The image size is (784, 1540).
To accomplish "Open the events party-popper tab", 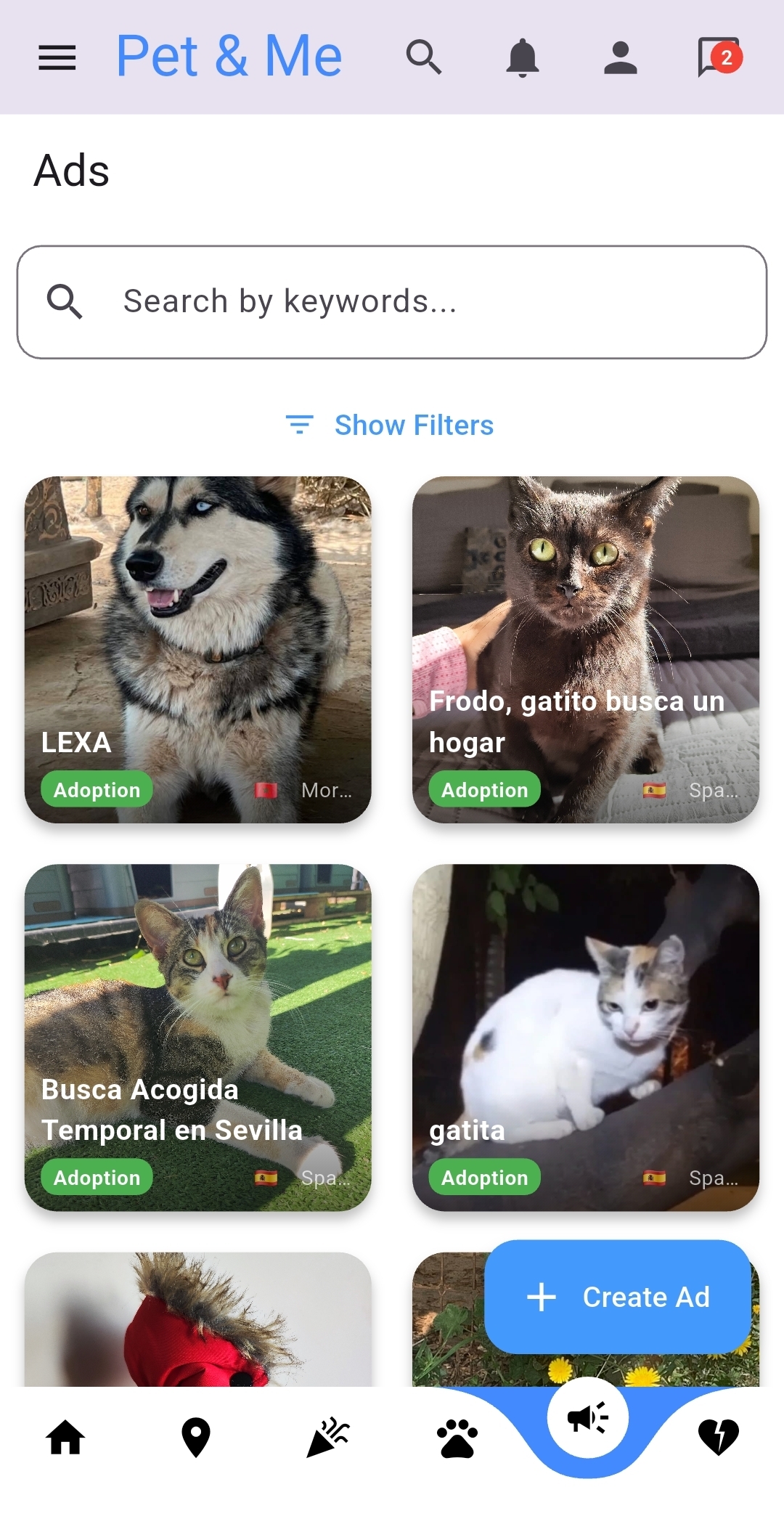I will coord(327,1438).
